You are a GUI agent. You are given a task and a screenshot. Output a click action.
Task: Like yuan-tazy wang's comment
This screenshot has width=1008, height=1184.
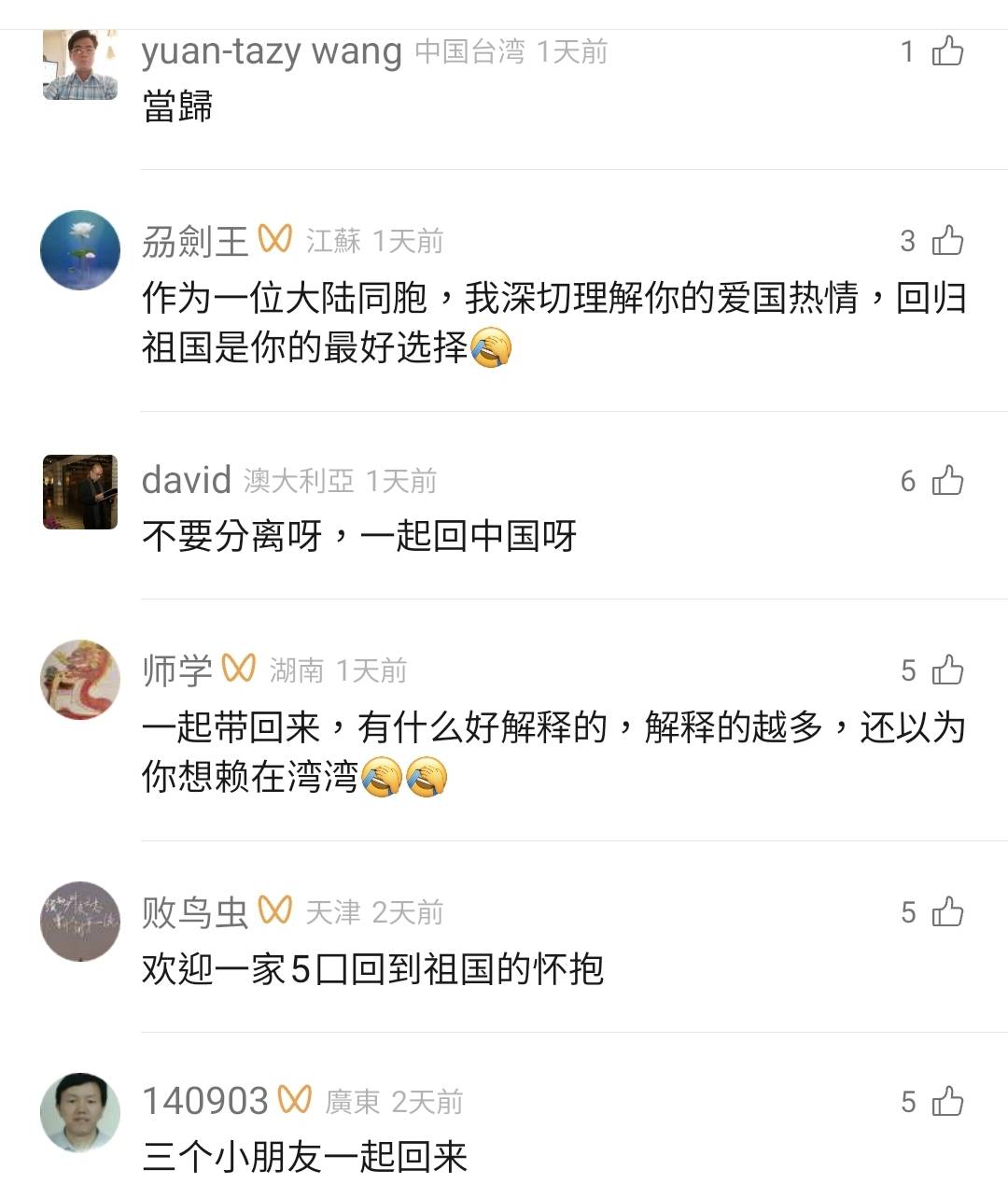947,50
